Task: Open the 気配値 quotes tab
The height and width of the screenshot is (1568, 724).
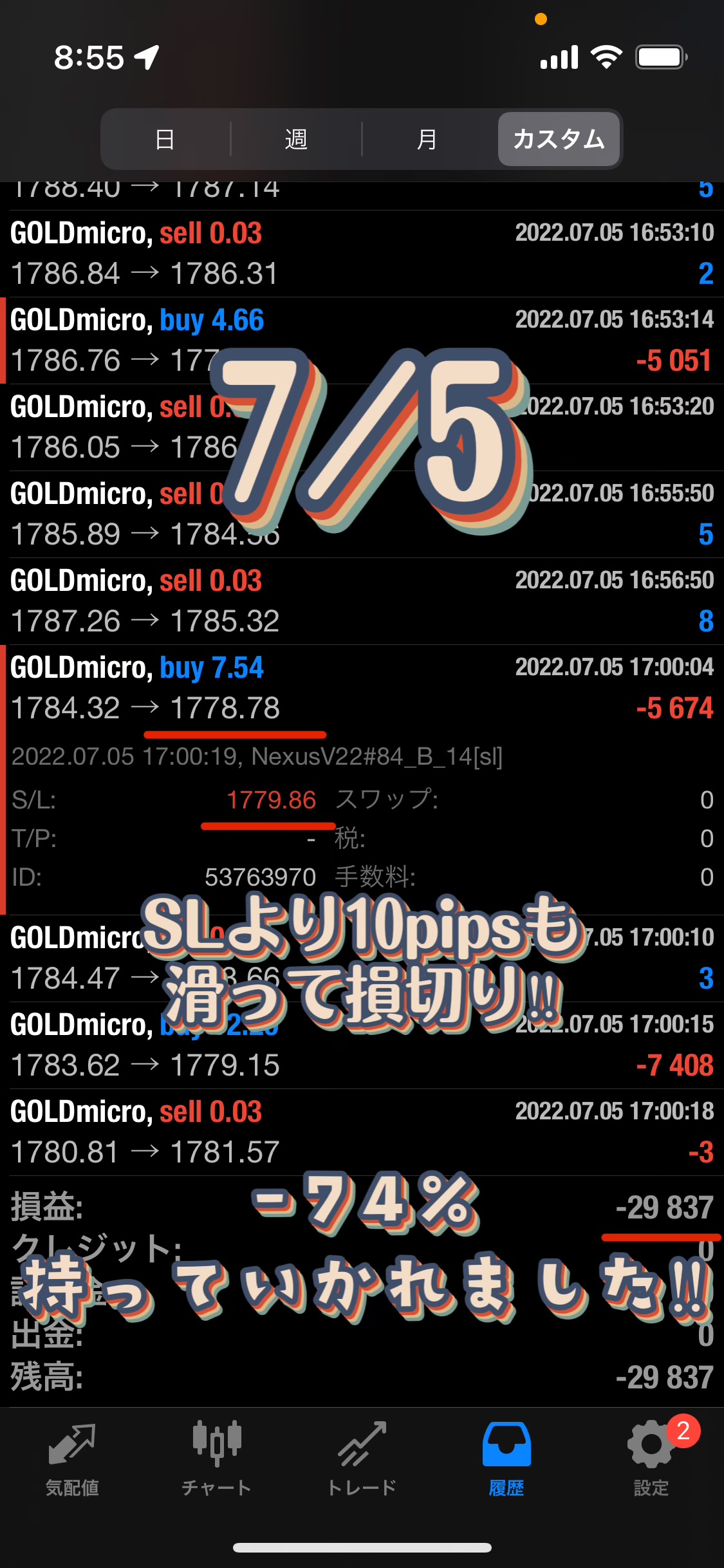Action: tap(72, 1459)
